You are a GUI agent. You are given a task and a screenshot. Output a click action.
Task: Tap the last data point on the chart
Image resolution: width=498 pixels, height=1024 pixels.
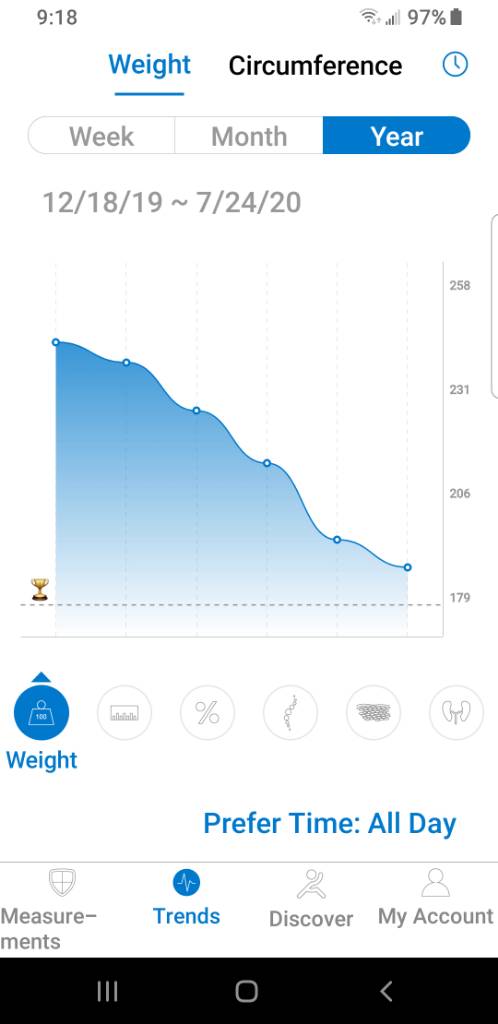pyautogui.click(x=407, y=568)
